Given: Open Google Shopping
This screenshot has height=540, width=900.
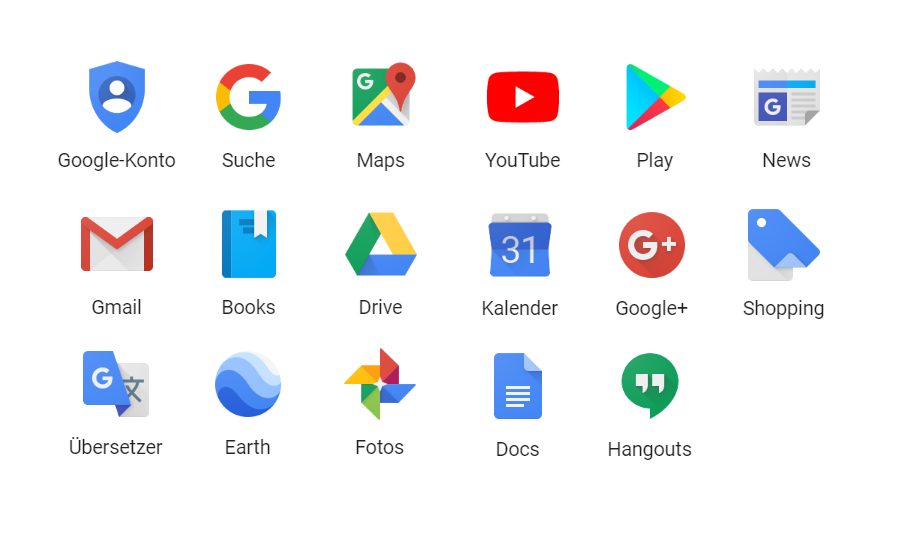Looking at the screenshot, I should [x=783, y=245].
